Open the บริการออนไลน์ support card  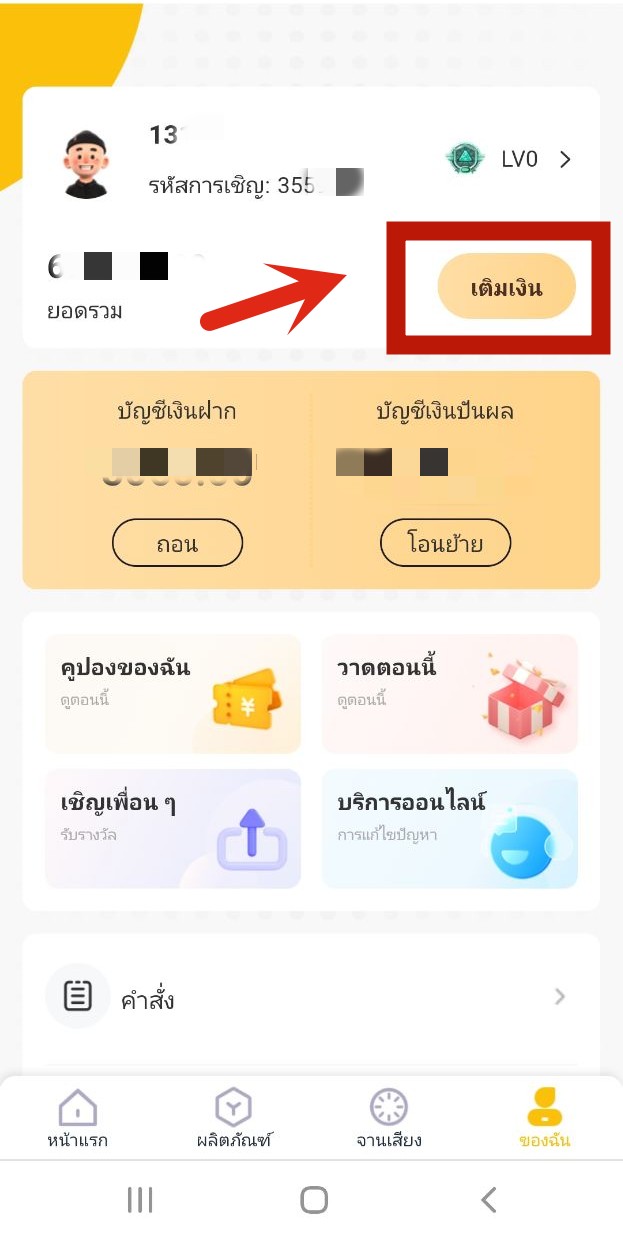(x=449, y=828)
